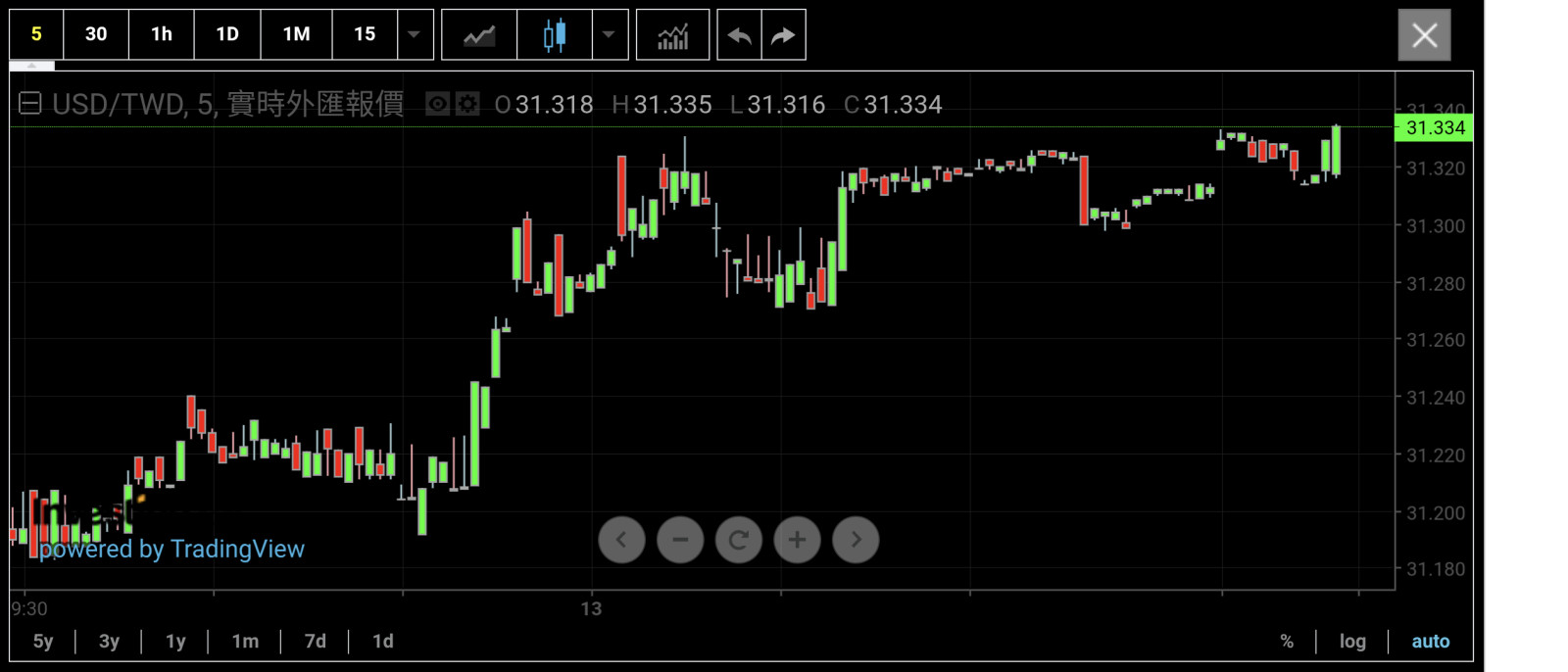1568x672 pixels.
Task: Close the full-screen chart
Action: (1424, 35)
